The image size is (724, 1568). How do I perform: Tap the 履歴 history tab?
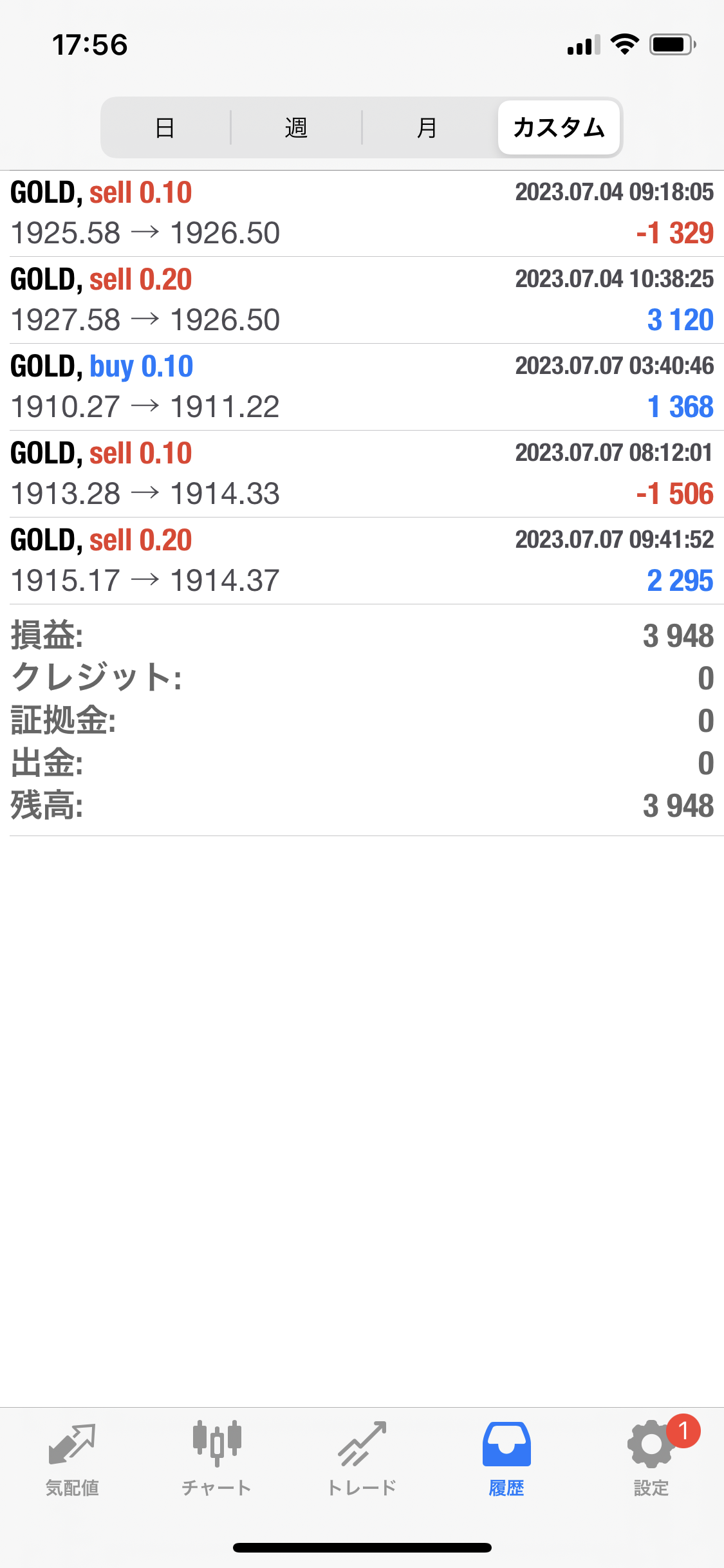tap(506, 1459)
